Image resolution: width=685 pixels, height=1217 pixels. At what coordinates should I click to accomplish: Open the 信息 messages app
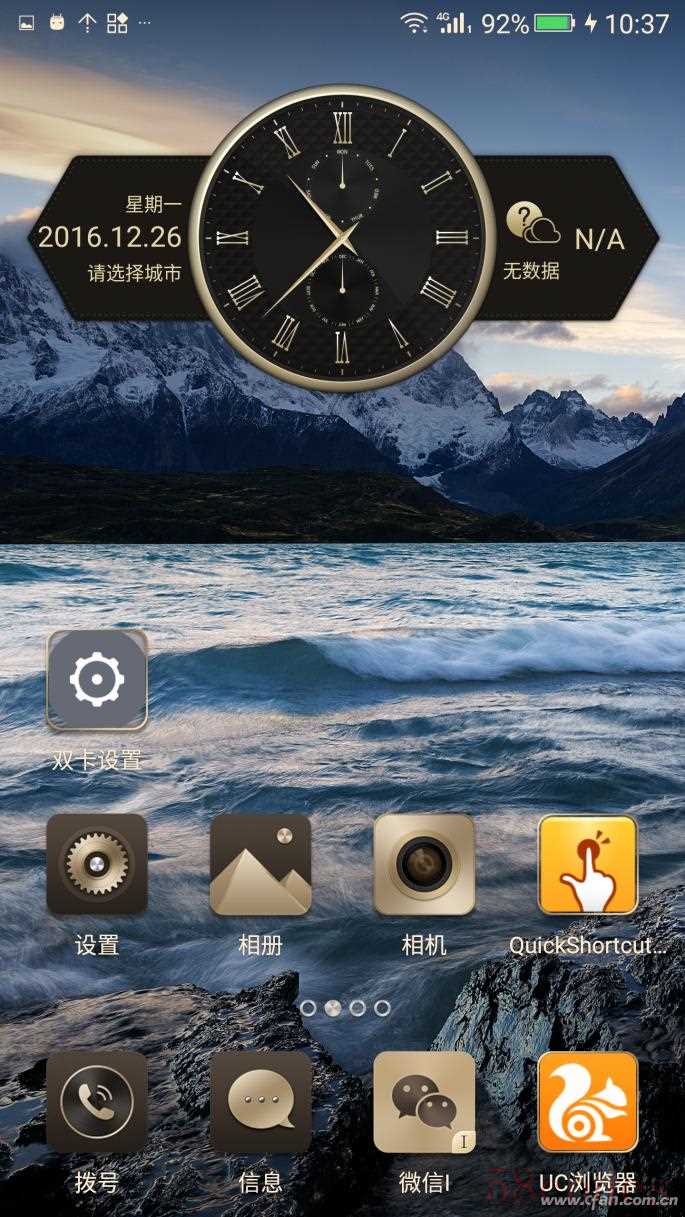point(260,1102)
